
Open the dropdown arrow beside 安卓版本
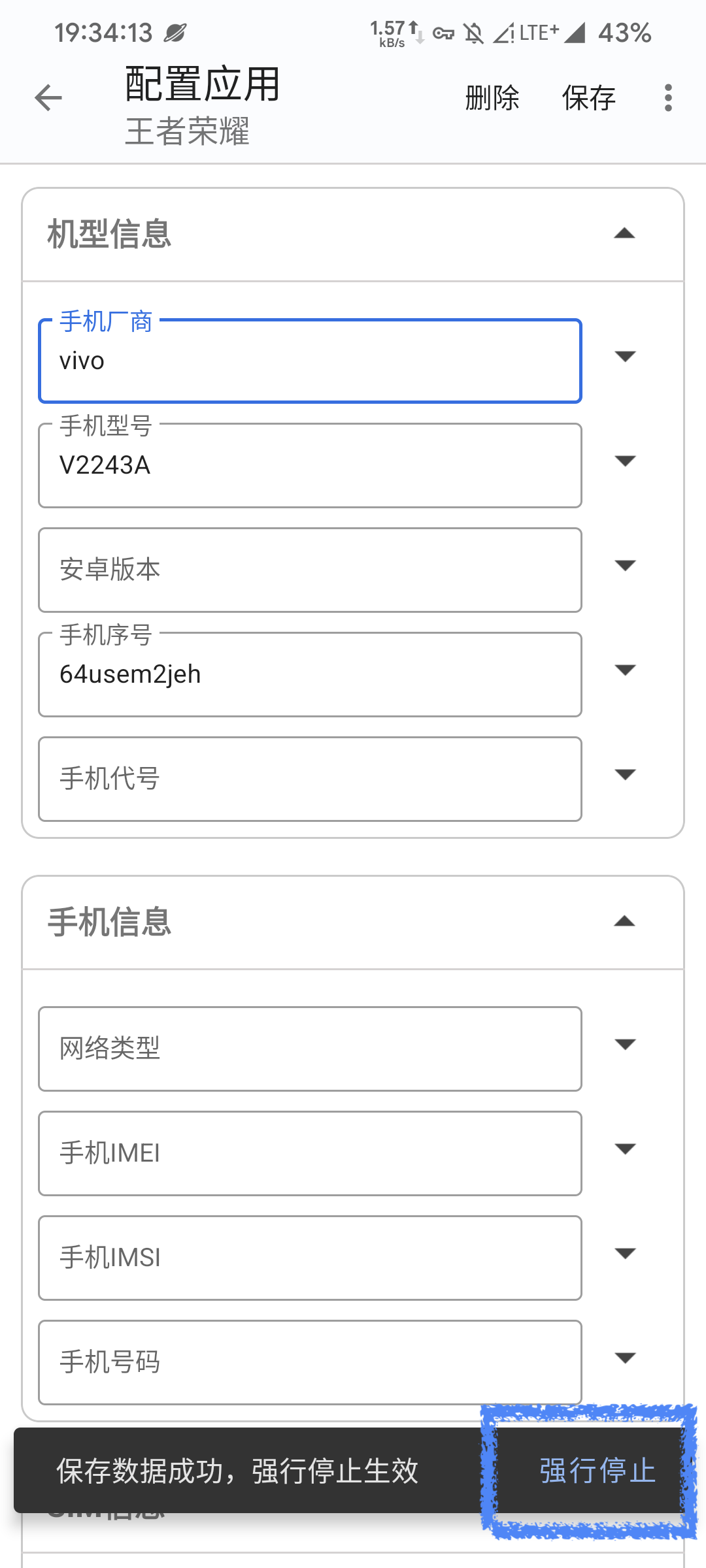[x=625, y=566]
